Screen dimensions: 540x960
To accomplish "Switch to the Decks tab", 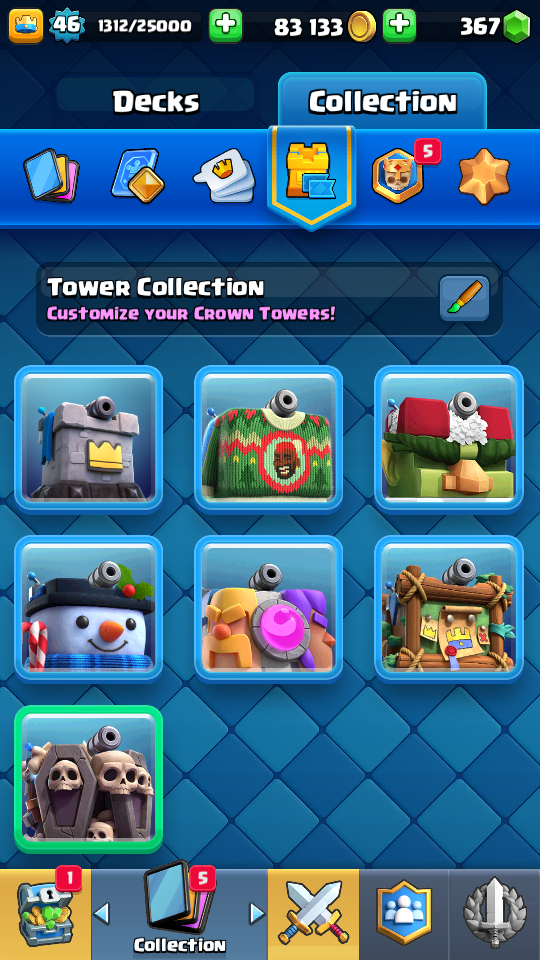I will [156, 101].
